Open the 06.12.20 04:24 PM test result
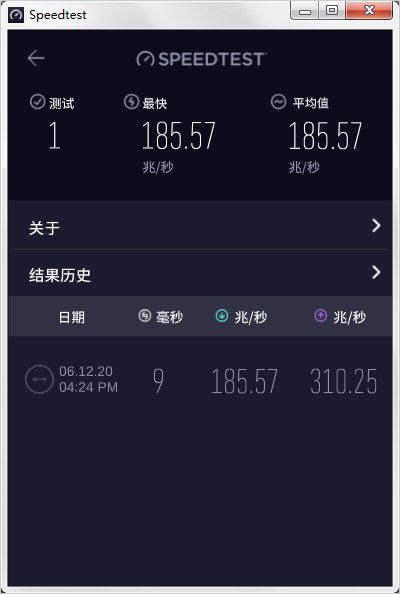This screenshot has width=400, height=594. [200, 379]
